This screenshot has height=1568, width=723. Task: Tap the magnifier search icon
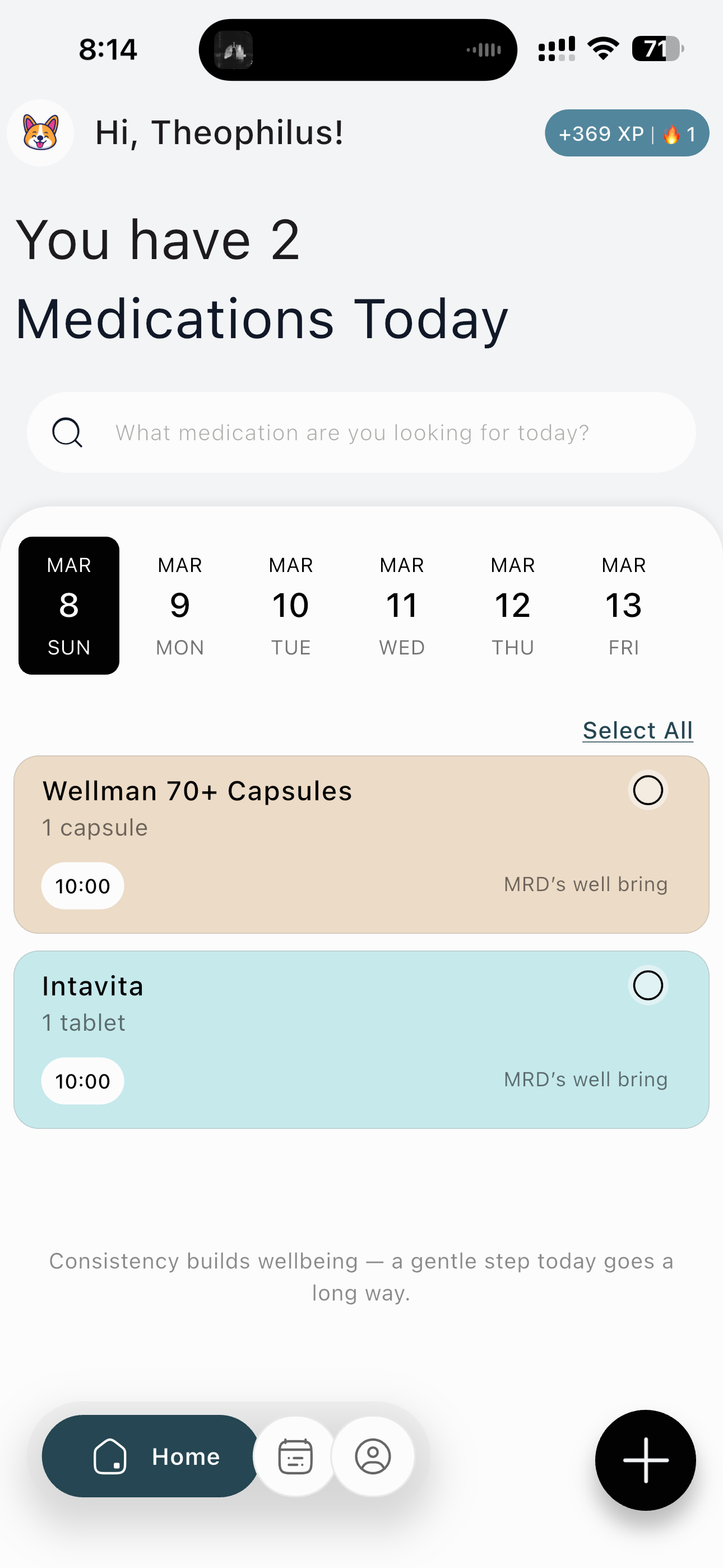[x=67, y=432]
